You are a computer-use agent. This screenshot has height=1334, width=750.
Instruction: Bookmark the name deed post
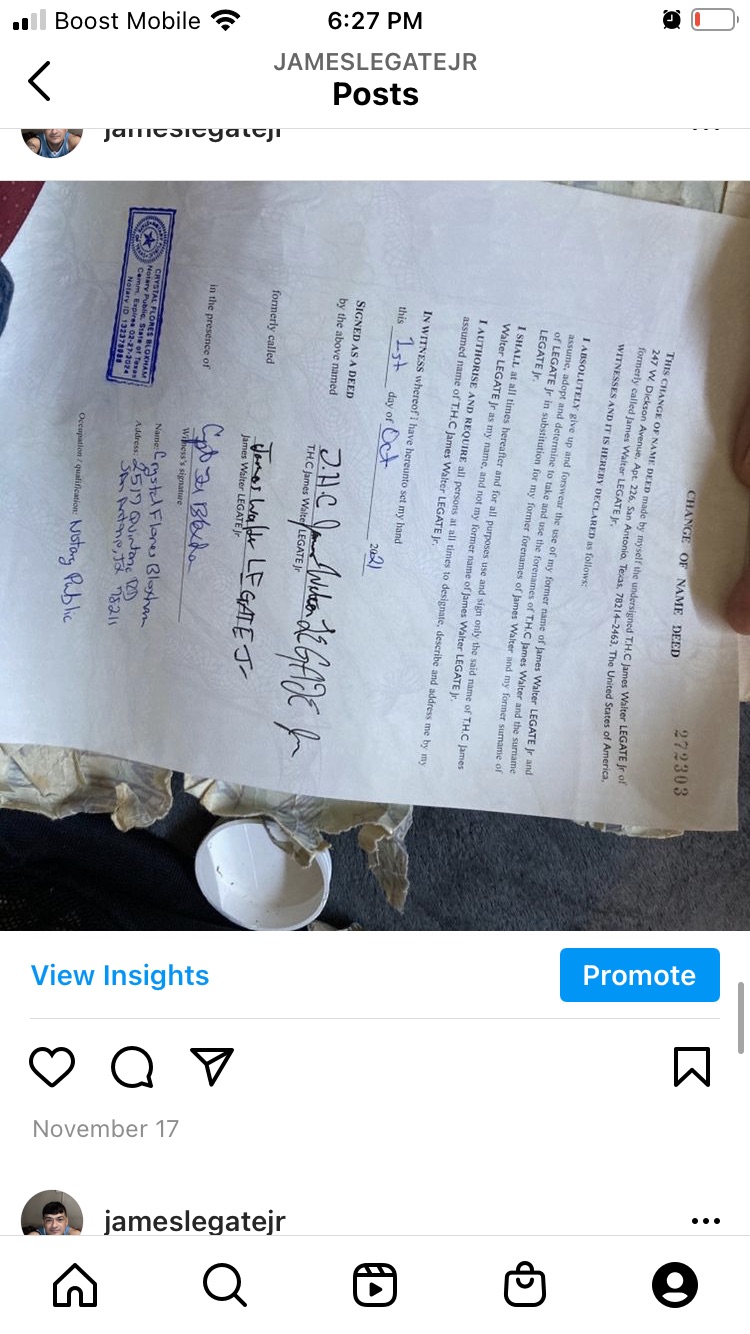pyautogui.click(x=692, y=1066)
